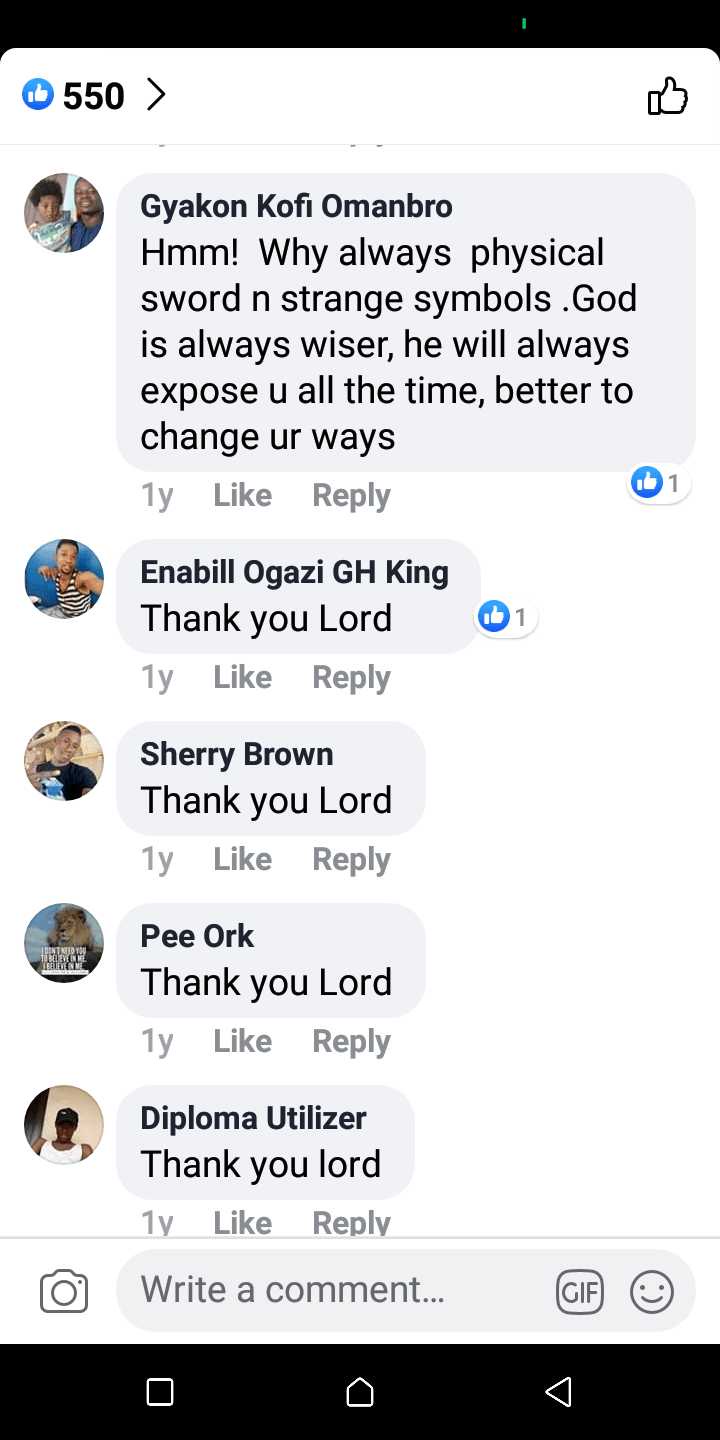Open Sherry Brown's profile picture

pos(64,761)
